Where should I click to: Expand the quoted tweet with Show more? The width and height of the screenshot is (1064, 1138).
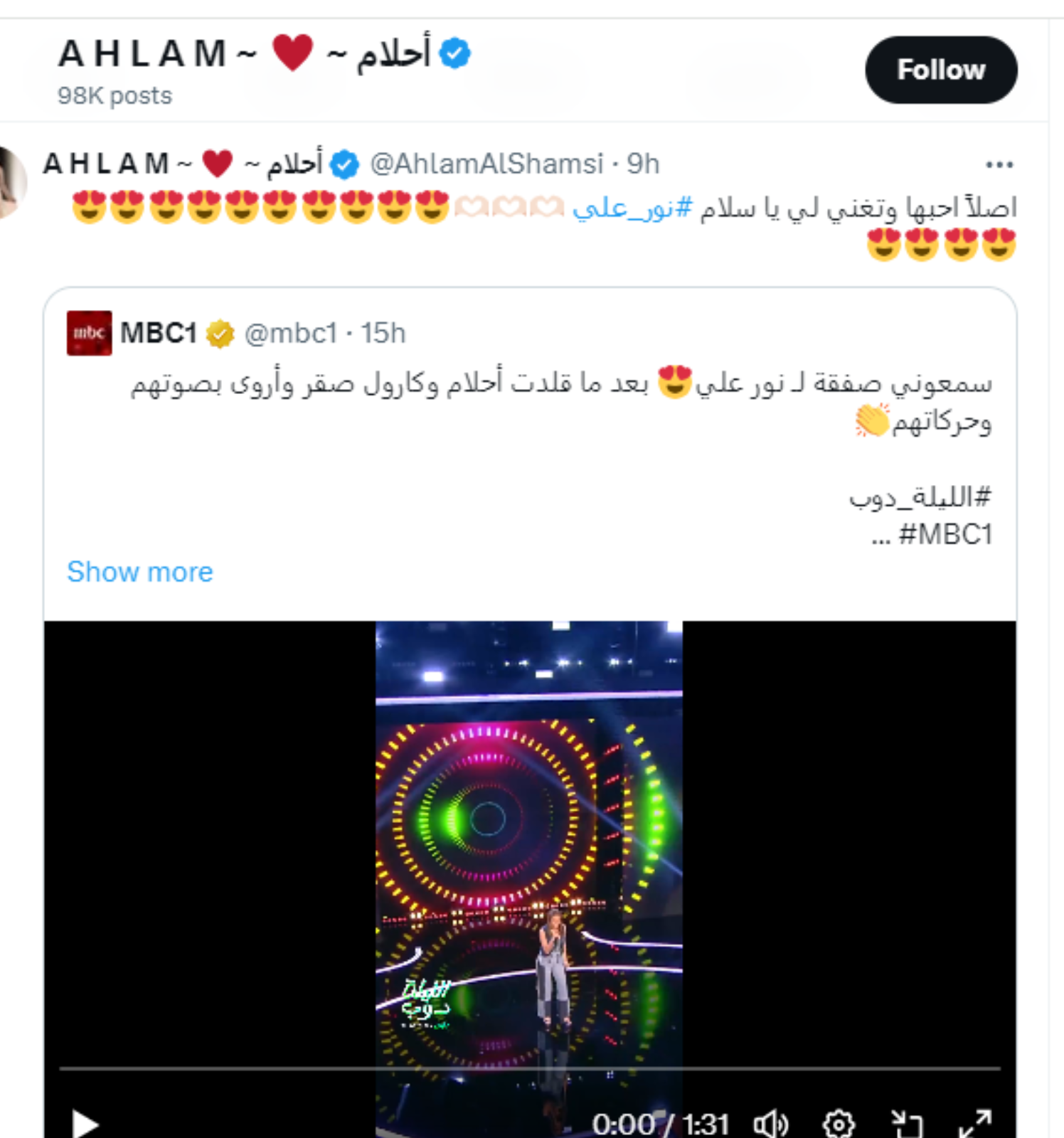click(139, 572)
